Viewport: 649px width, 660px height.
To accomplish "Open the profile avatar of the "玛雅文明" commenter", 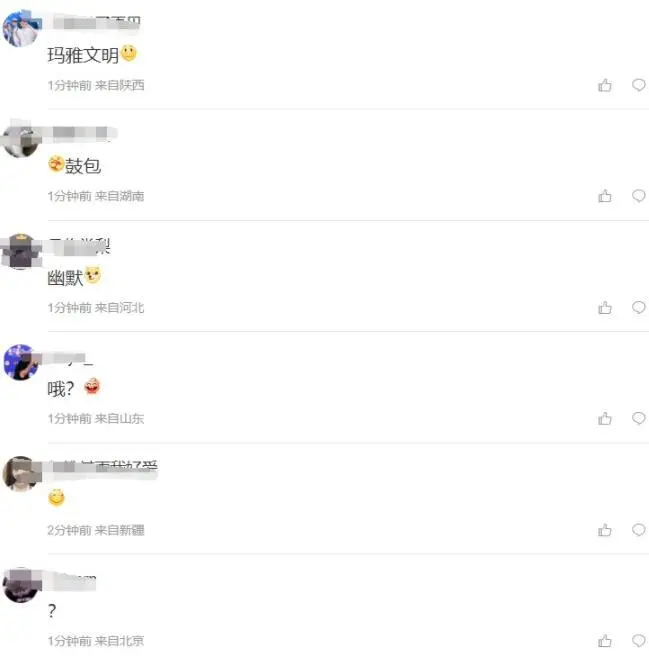I will pos(20,30).
